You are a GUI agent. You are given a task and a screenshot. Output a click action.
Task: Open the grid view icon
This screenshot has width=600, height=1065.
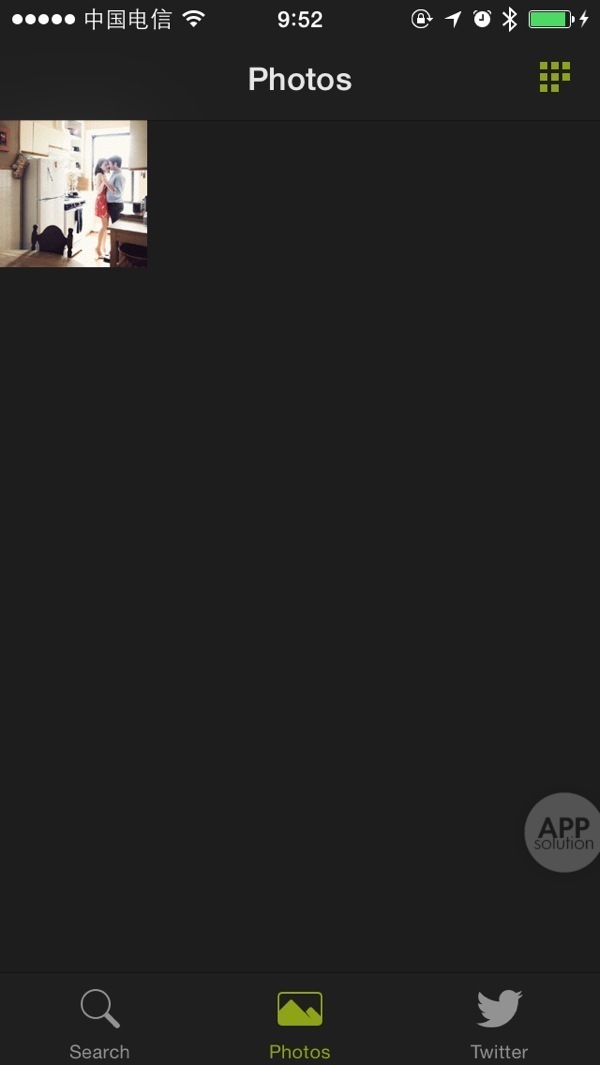click(554, 77)
